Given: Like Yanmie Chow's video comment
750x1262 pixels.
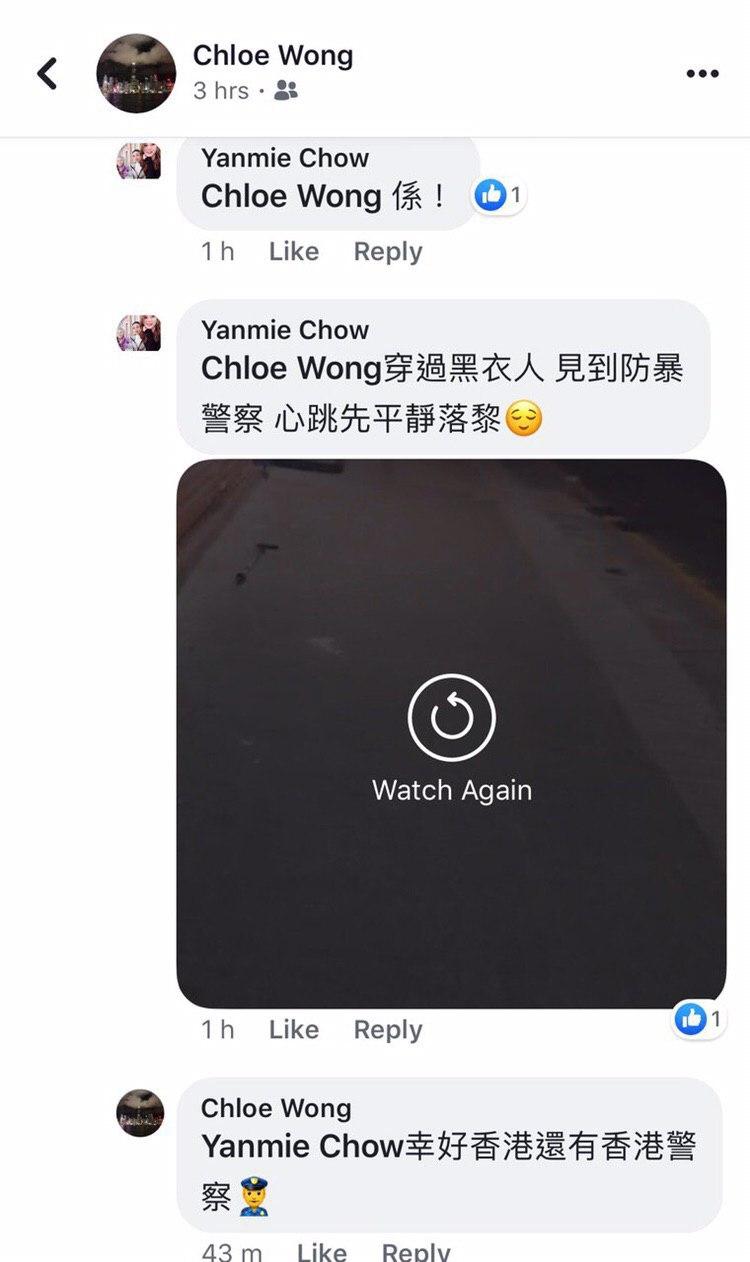Looking at the screenshot, I should 293,1030.
